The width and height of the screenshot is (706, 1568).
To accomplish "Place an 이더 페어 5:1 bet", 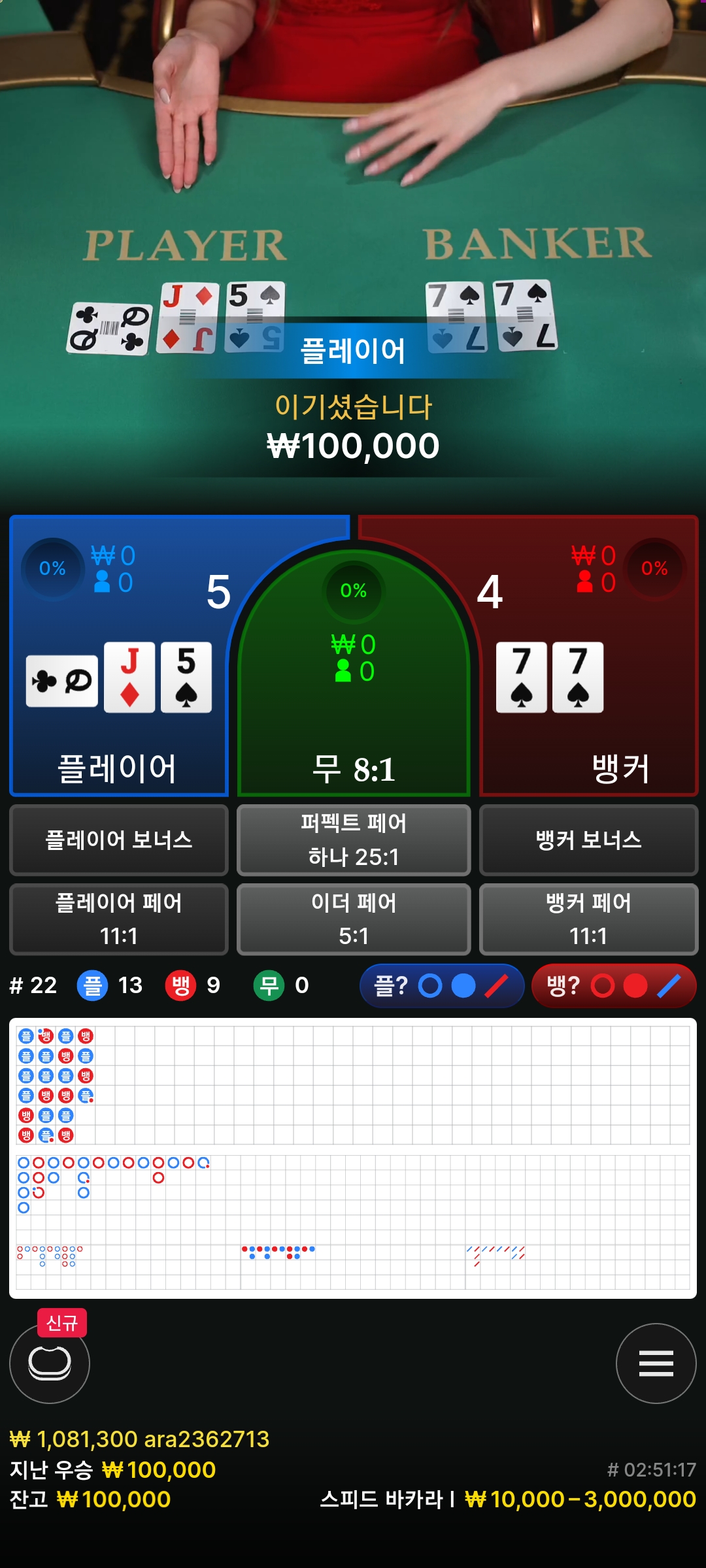I will [354, 919].
